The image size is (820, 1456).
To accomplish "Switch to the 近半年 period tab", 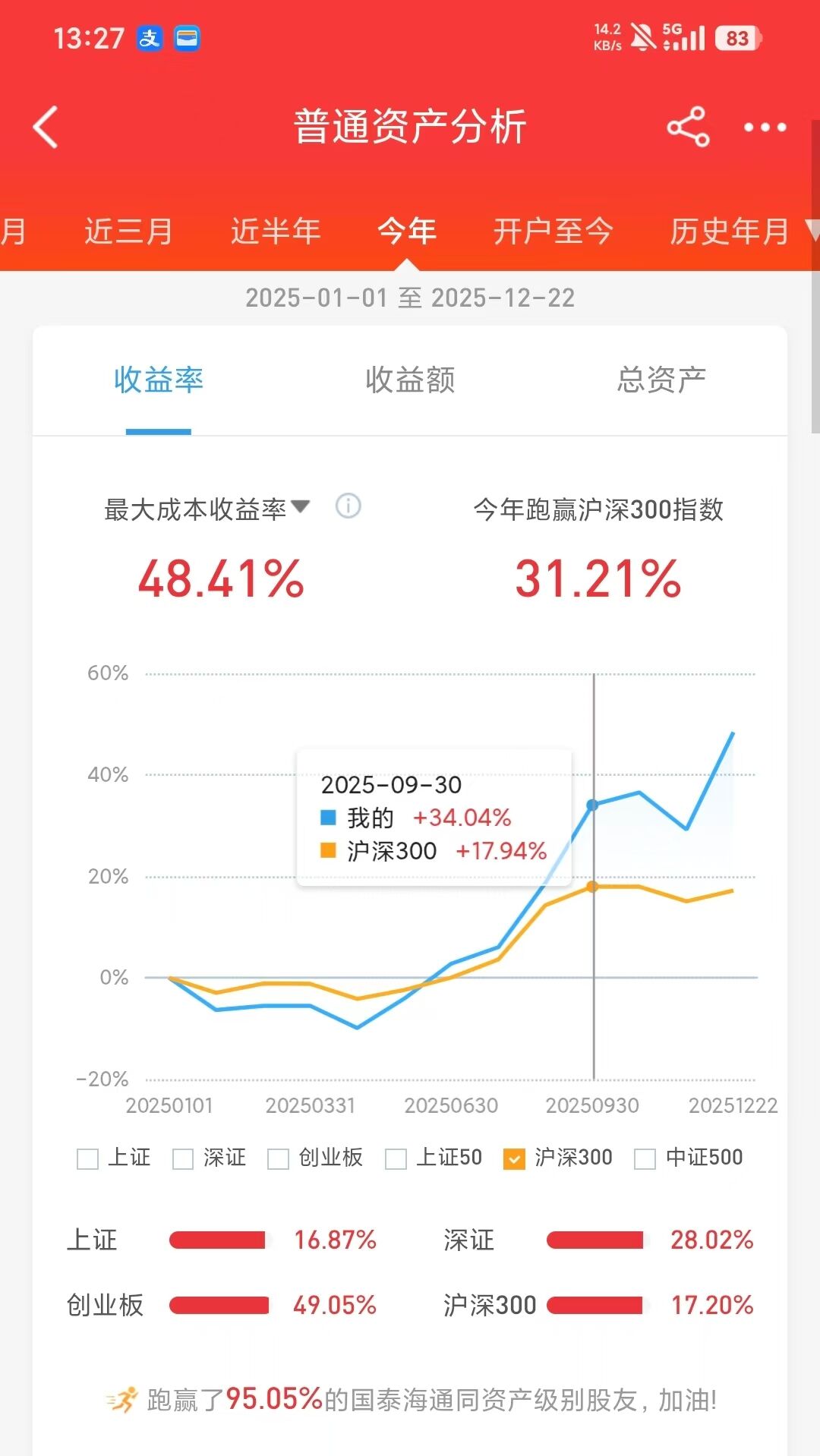I will [276, 231].
